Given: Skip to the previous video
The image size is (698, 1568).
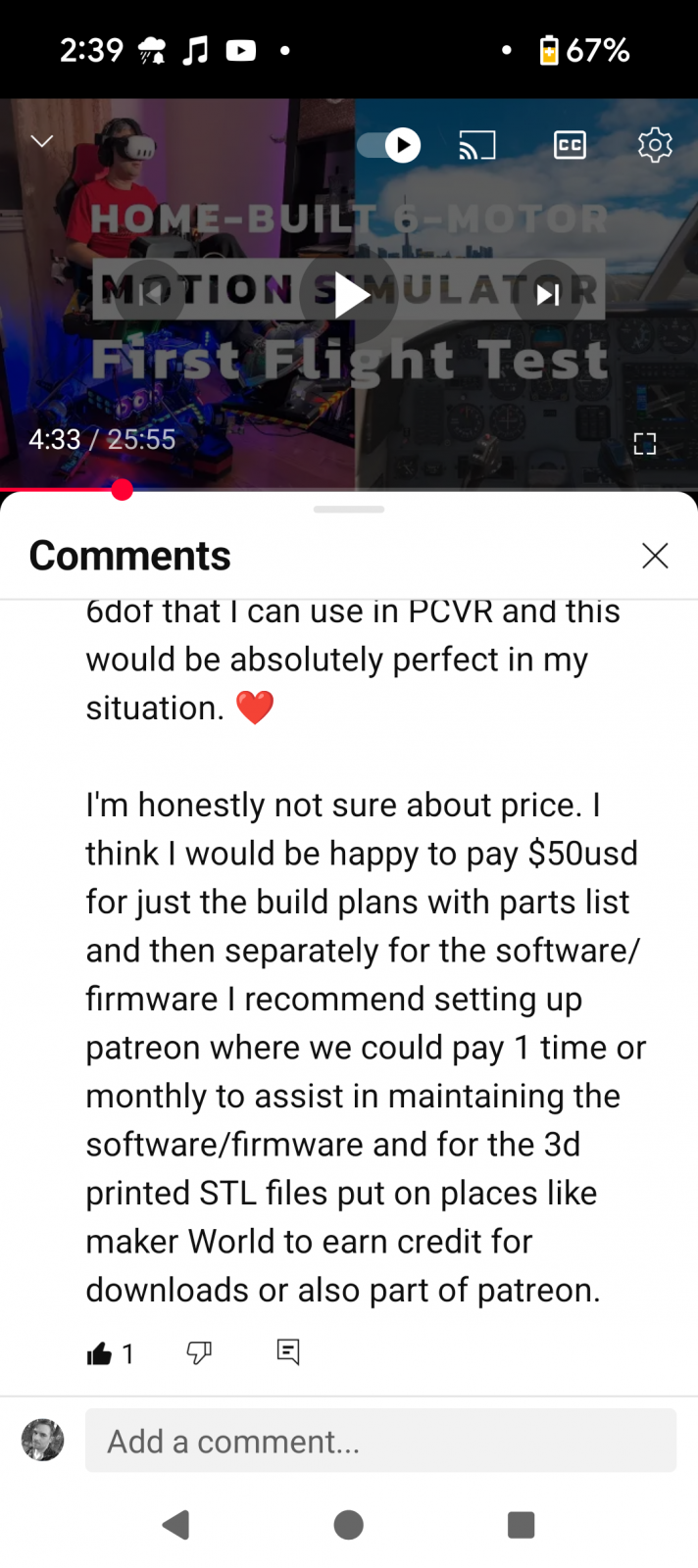Looking at the screenshot, I should pos(149,294).
